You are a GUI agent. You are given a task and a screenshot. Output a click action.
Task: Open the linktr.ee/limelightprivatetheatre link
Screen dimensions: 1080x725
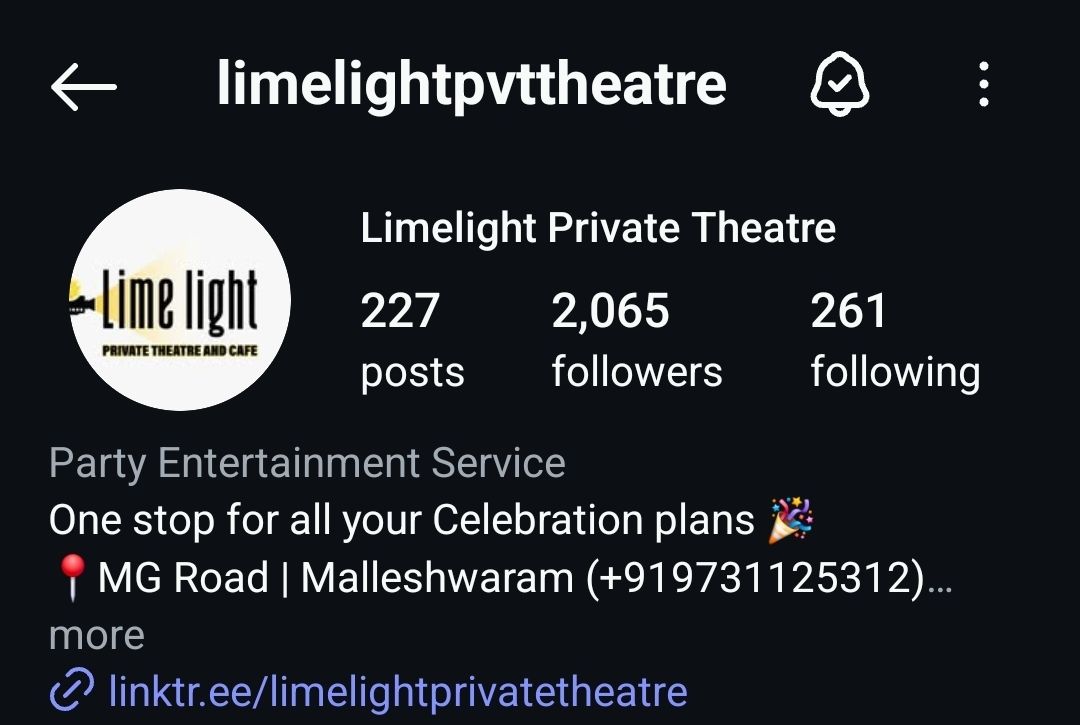coord(397,691)
